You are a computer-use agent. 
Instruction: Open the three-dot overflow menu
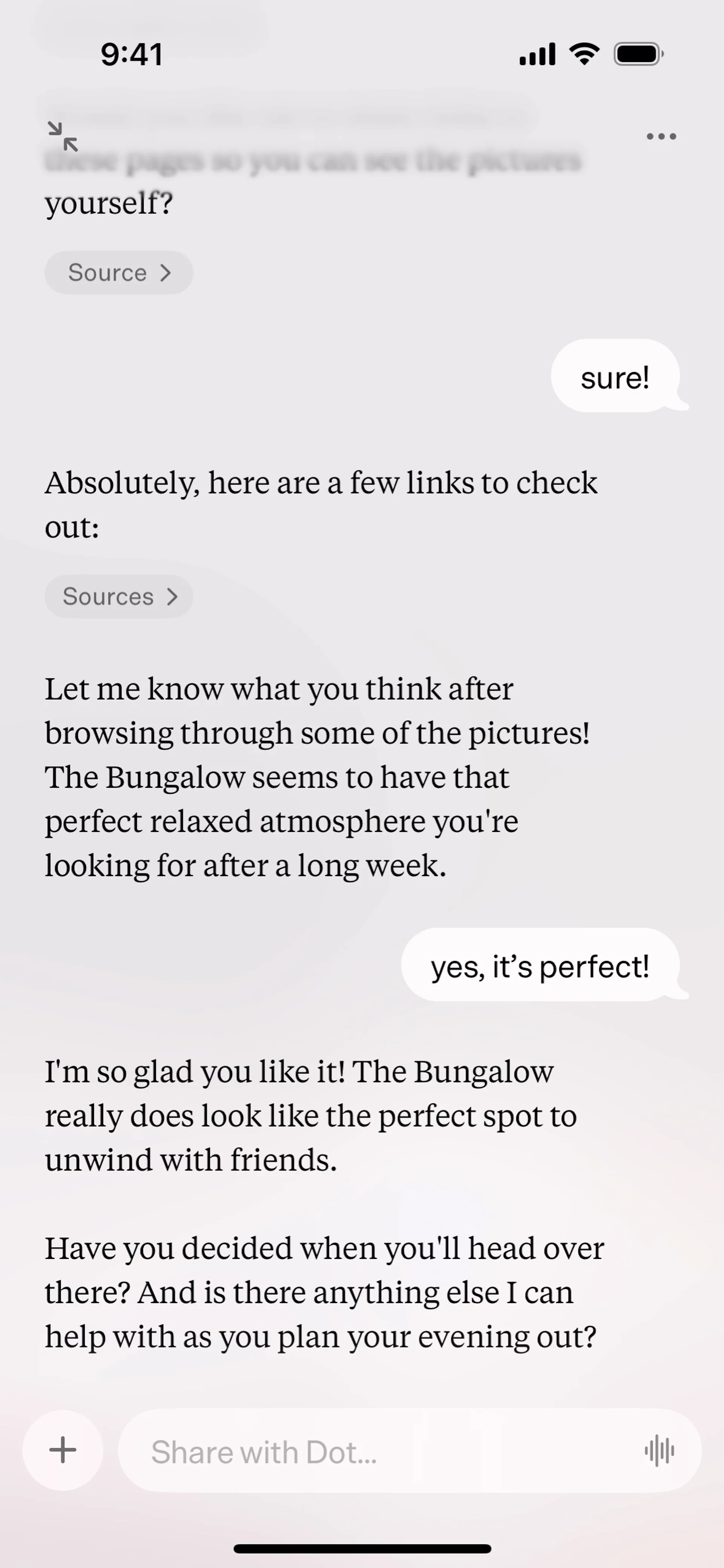click(x=661, y=136)
